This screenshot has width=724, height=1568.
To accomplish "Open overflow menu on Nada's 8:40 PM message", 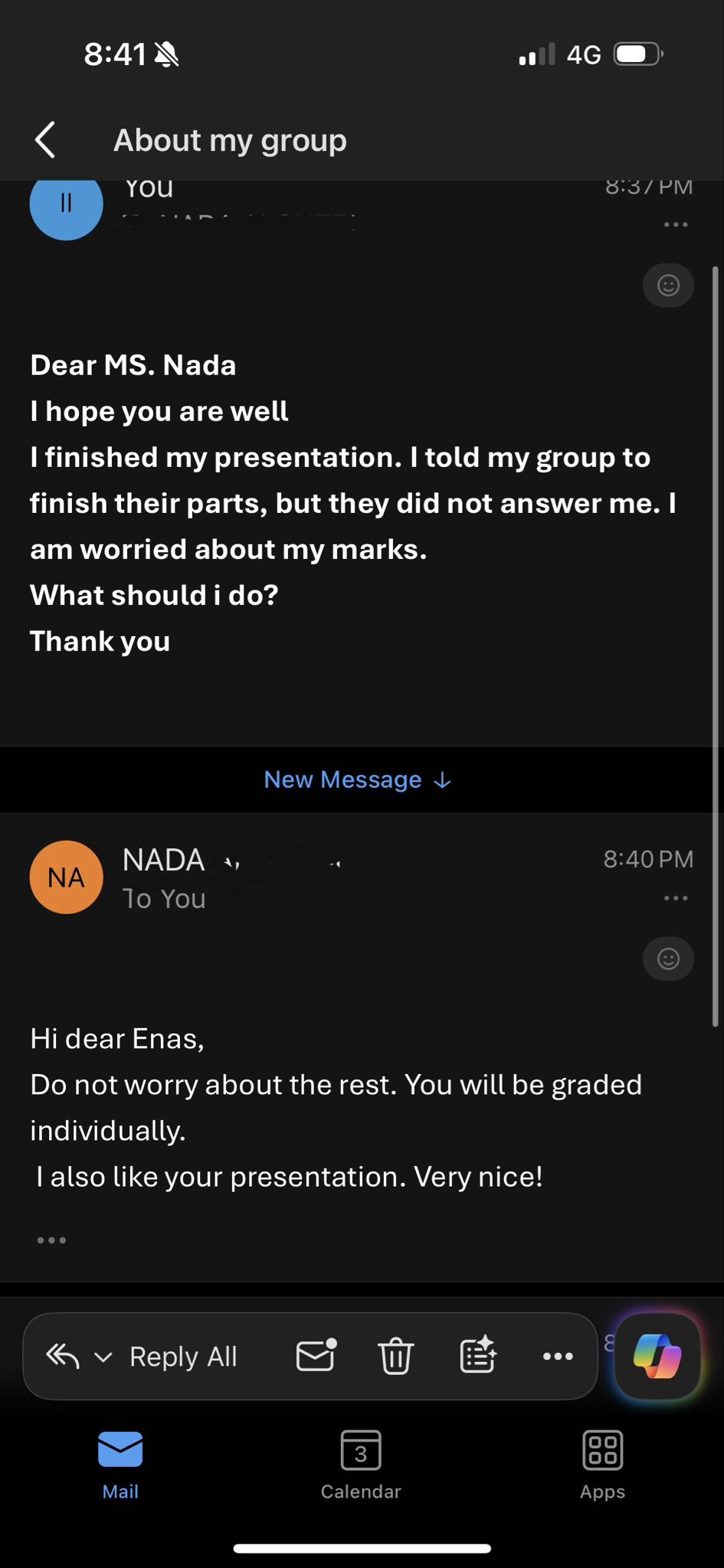I will [675, 898].
